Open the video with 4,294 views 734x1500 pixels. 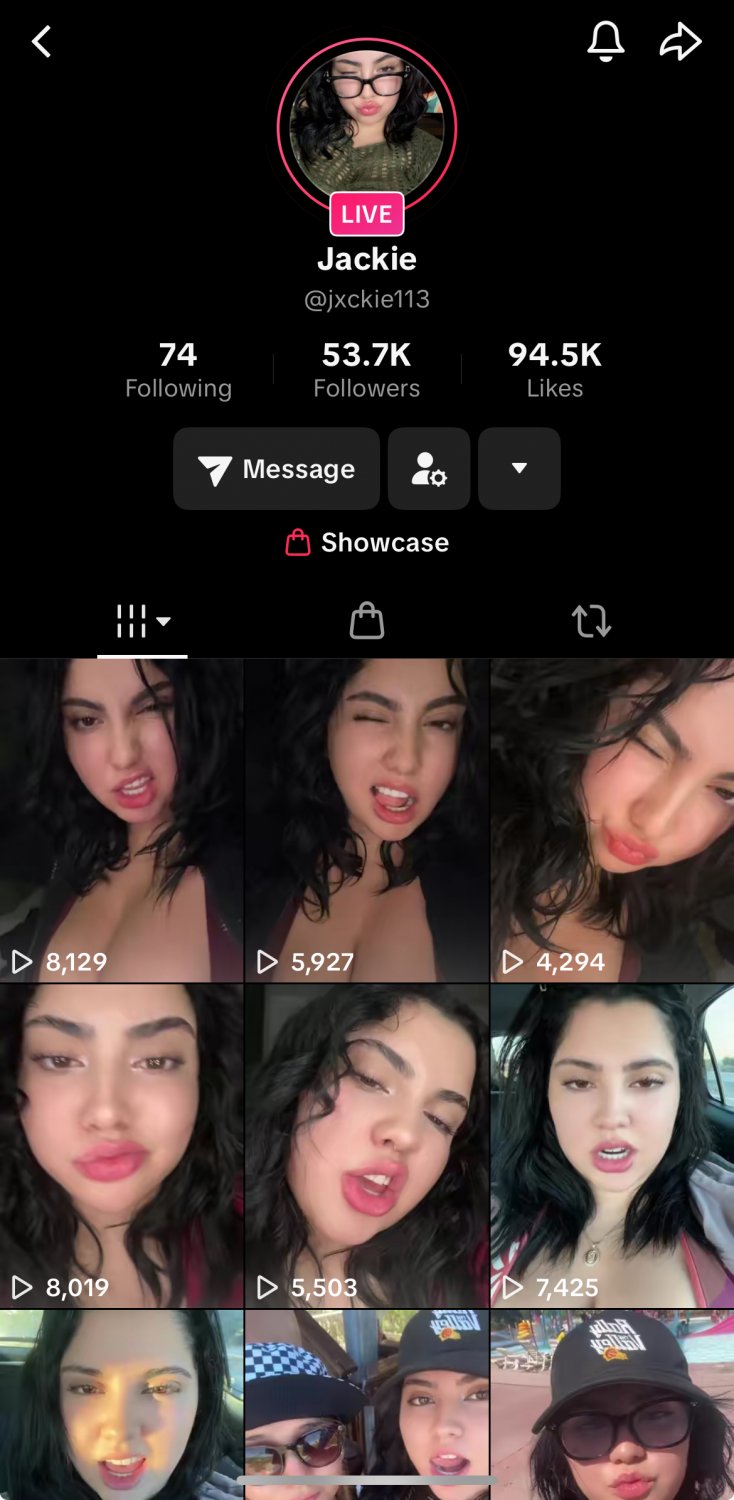[x=612, y=820]
